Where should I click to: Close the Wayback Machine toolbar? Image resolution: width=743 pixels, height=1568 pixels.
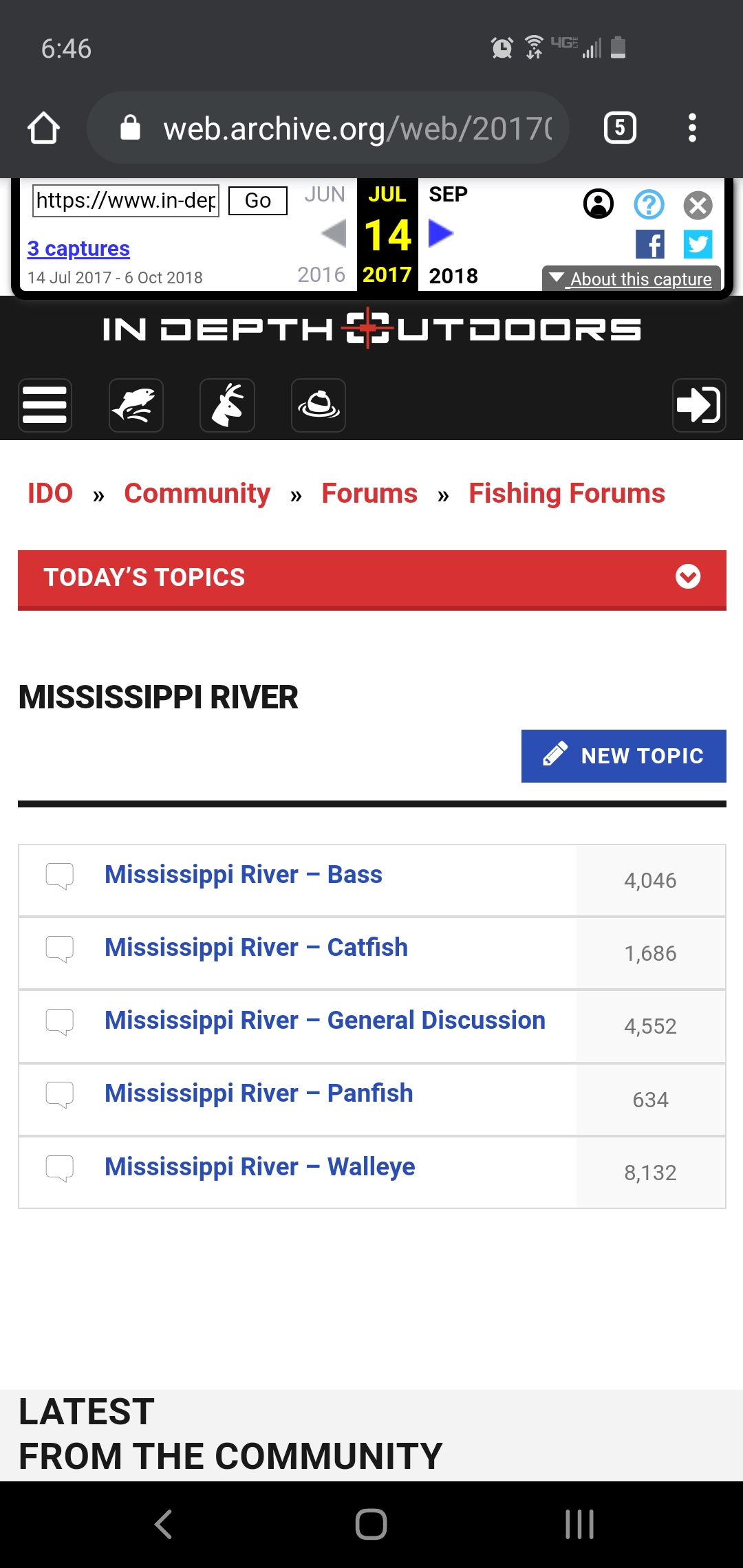point(698,205)
